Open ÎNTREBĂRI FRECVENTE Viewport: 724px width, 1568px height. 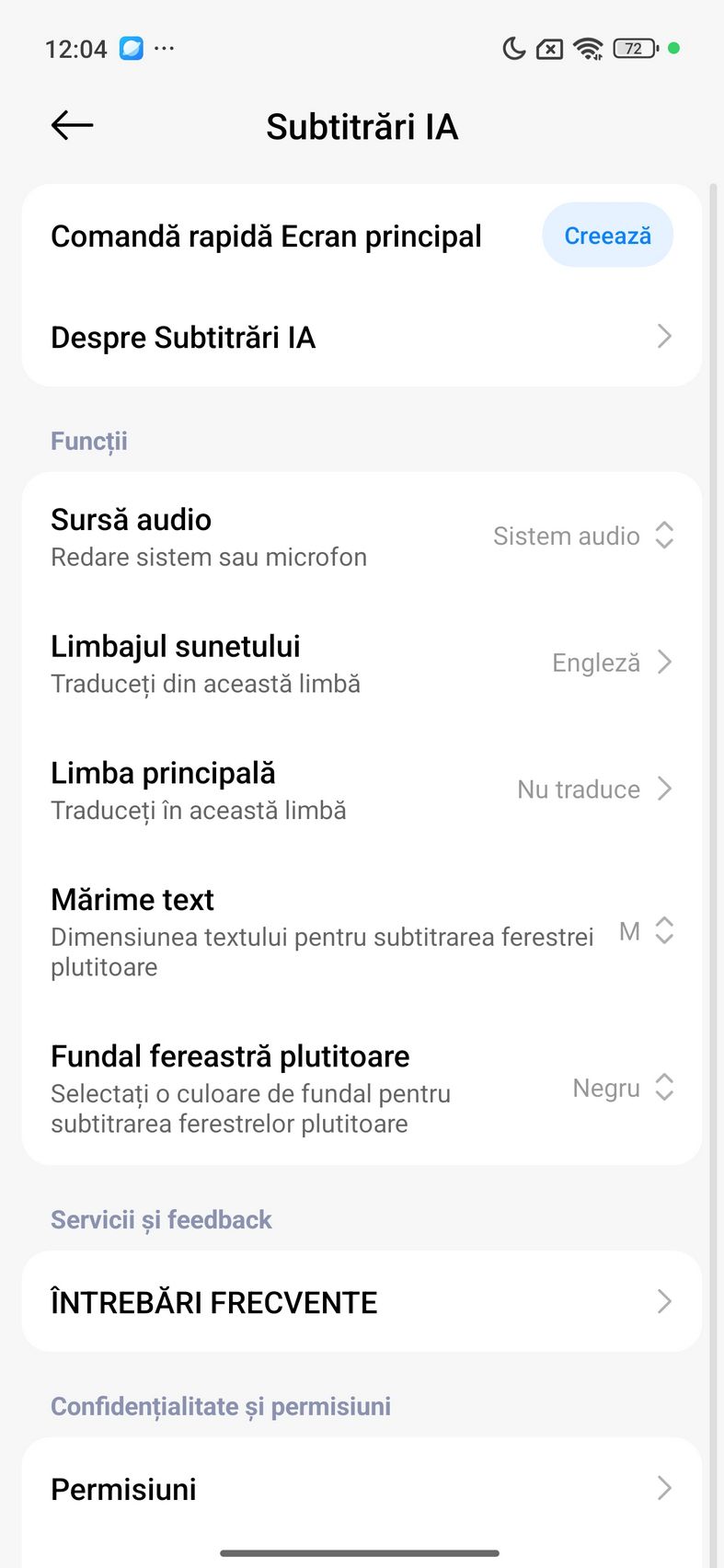tap(361, 1301)
